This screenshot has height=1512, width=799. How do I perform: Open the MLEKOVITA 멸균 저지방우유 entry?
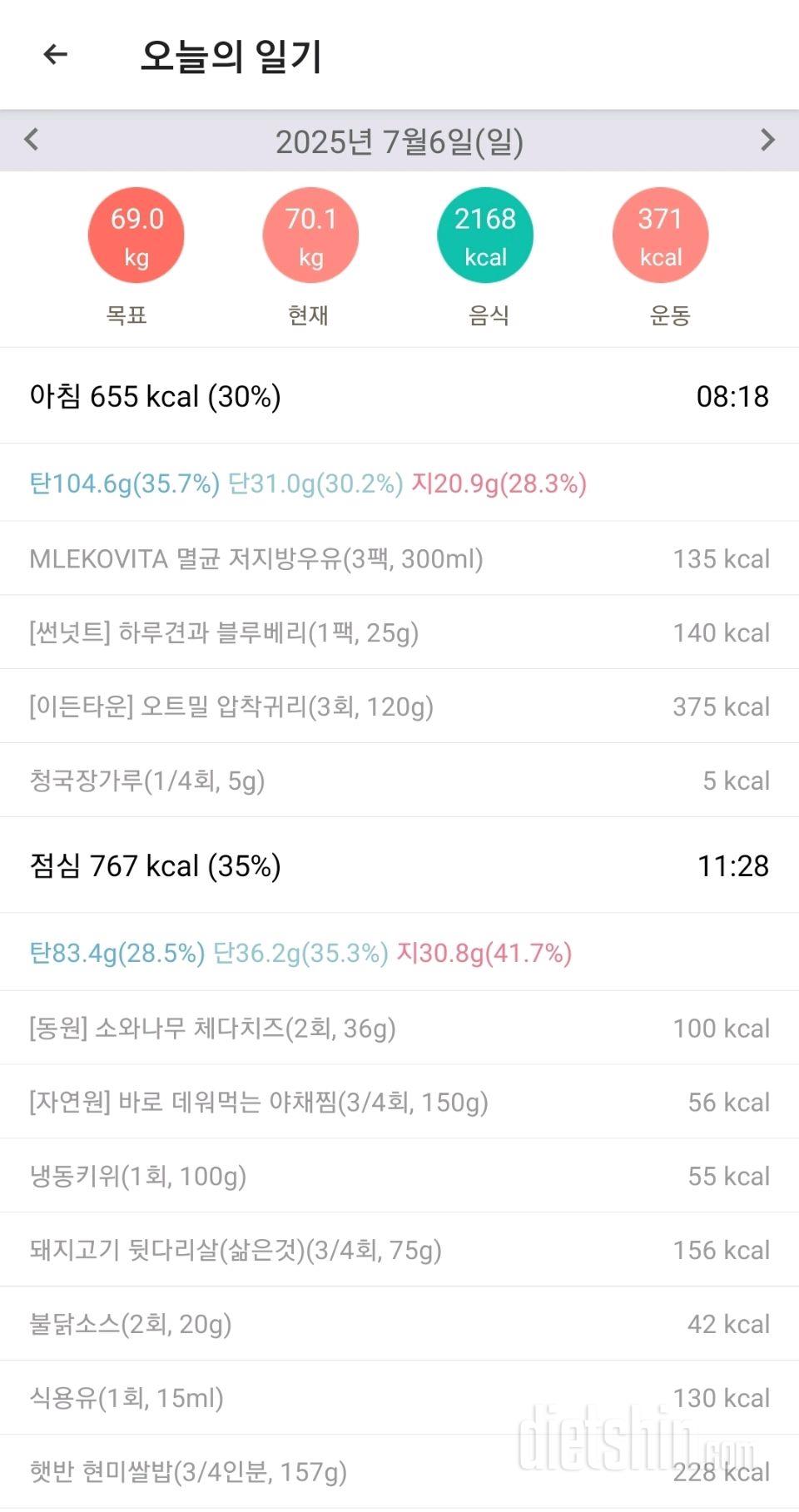(399, 558)
